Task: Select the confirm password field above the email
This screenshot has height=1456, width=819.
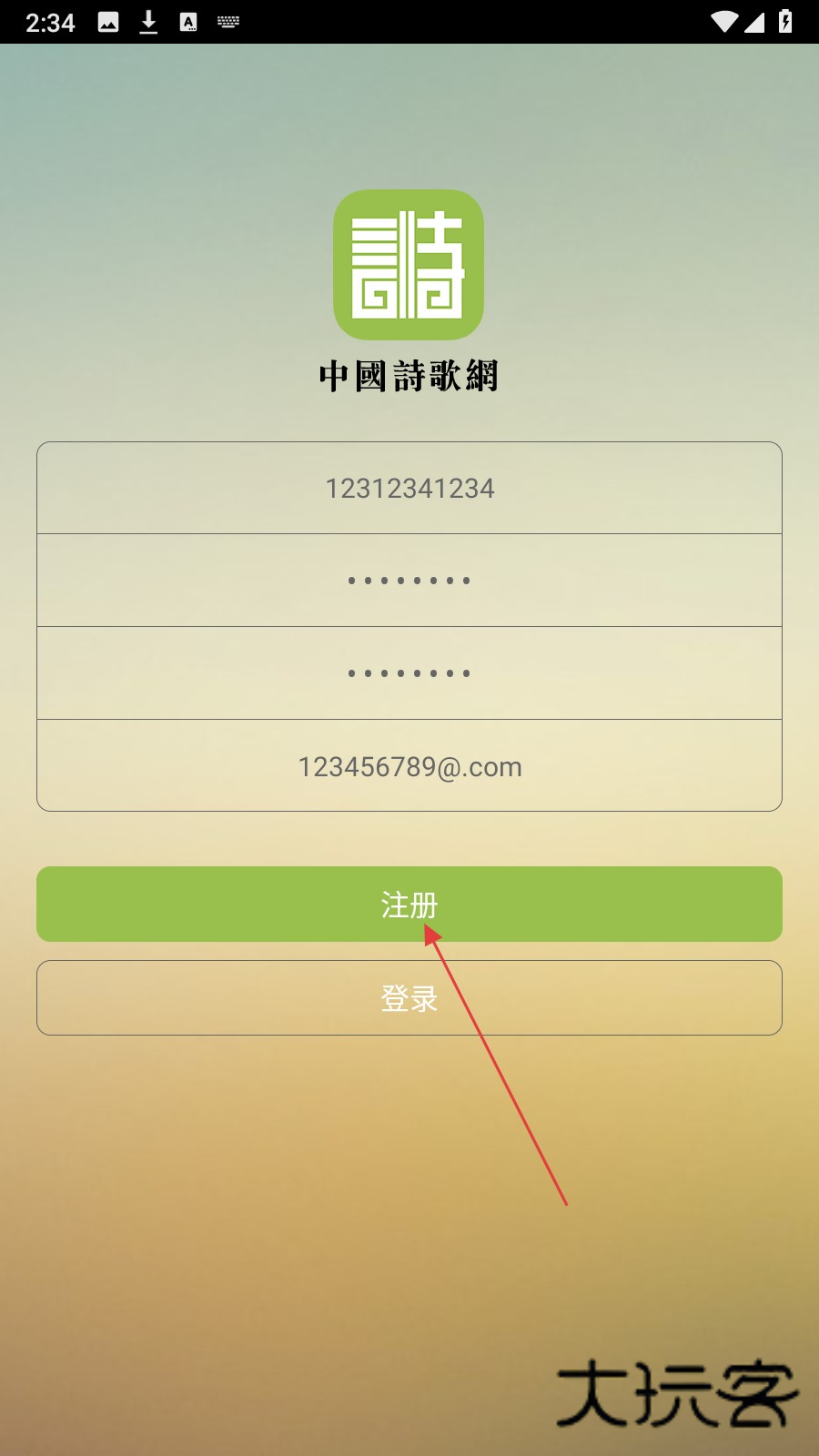Action: [409, 673]
